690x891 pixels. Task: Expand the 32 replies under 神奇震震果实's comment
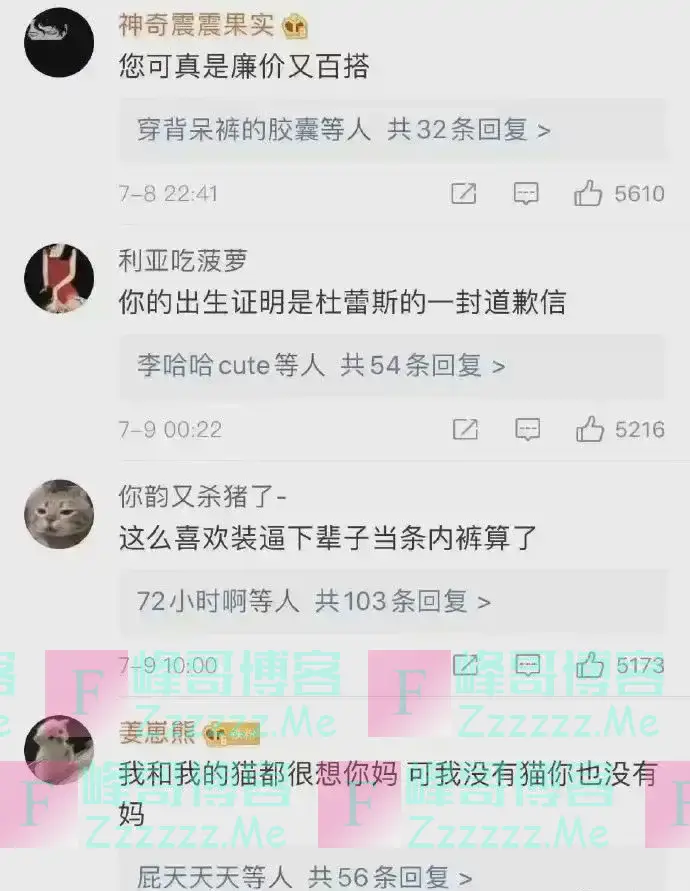click(x=344, y=130)
